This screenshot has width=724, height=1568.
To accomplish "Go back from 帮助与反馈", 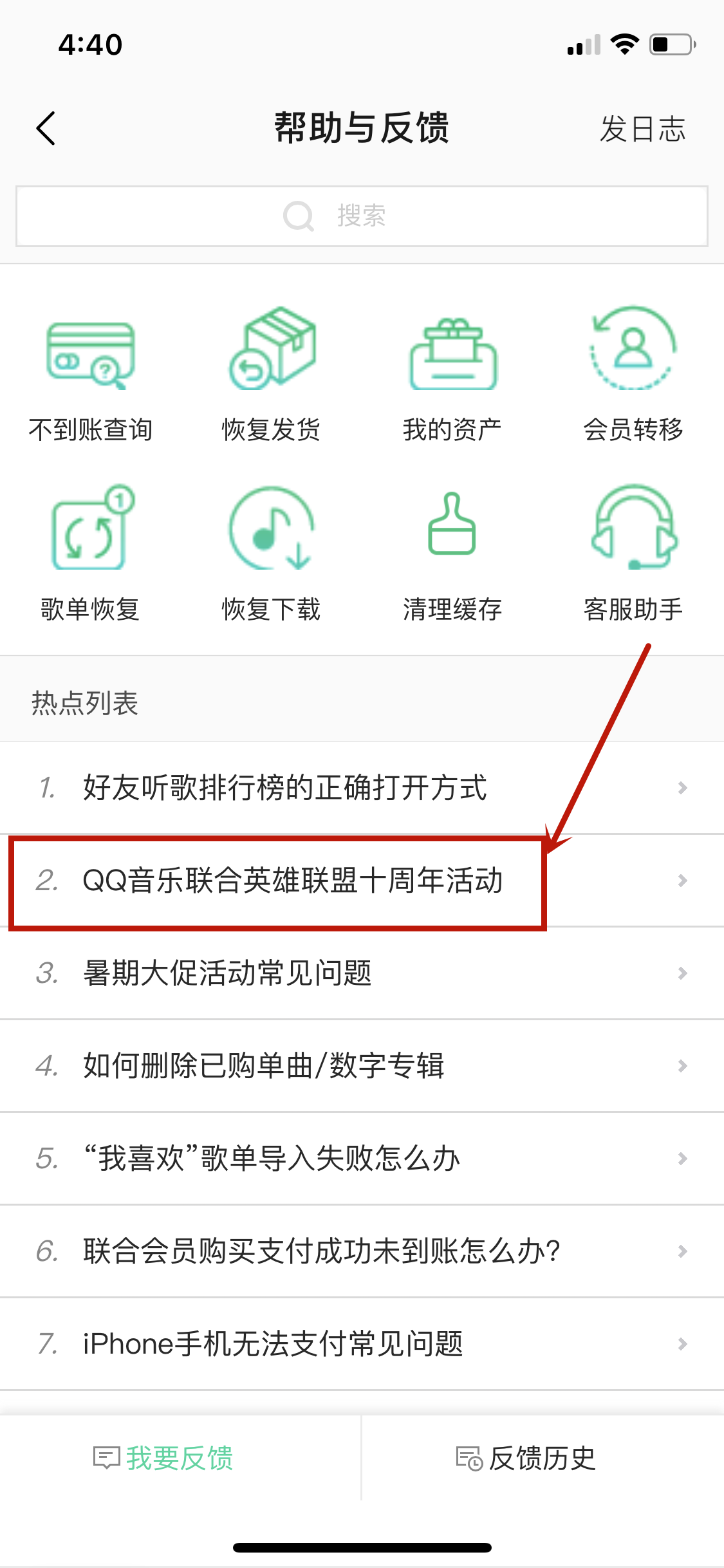I will pyautogui.click(x=46, y=128).
